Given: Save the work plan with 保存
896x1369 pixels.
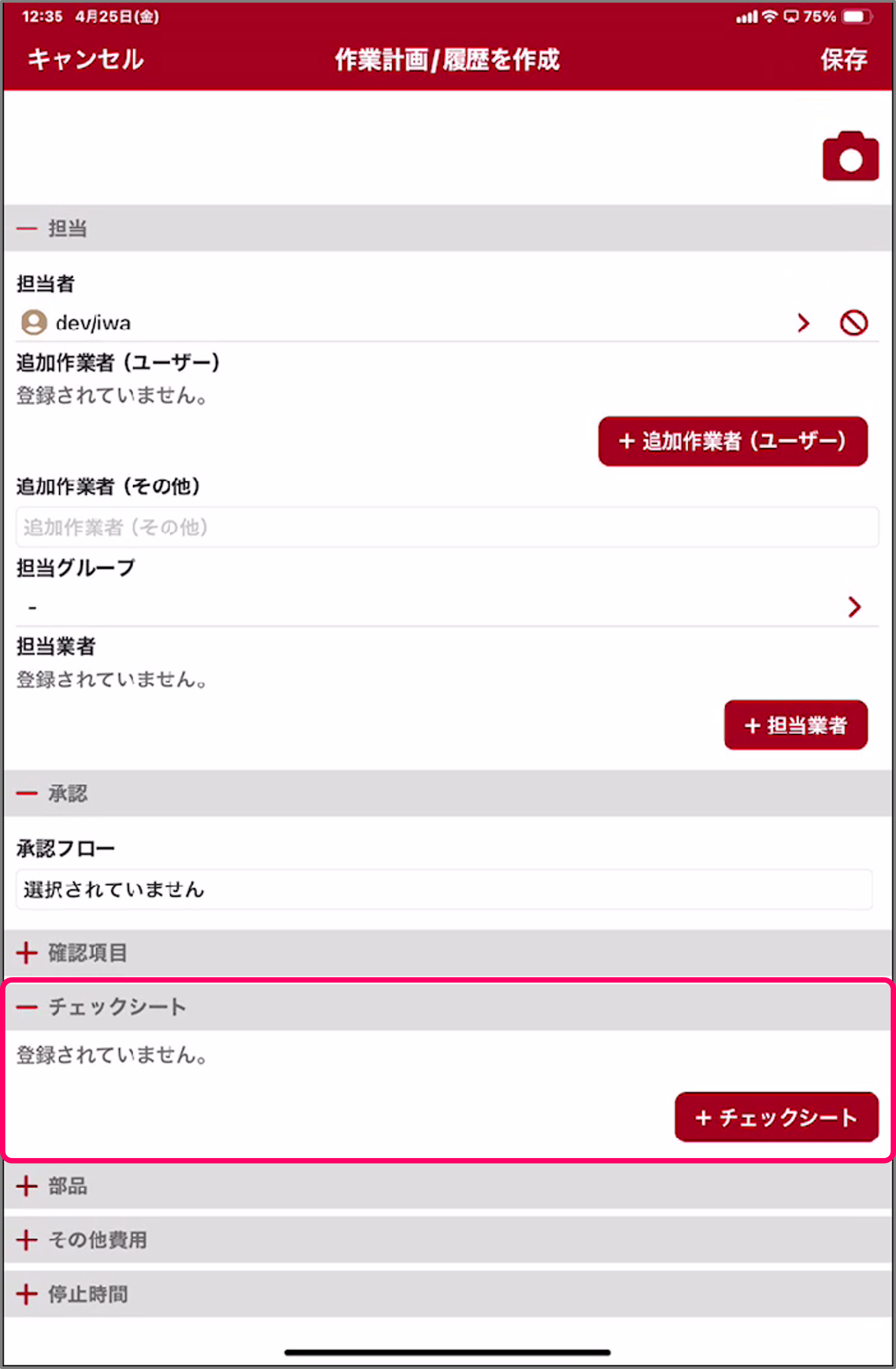Looking at the screenshot, I should (843, 59).
